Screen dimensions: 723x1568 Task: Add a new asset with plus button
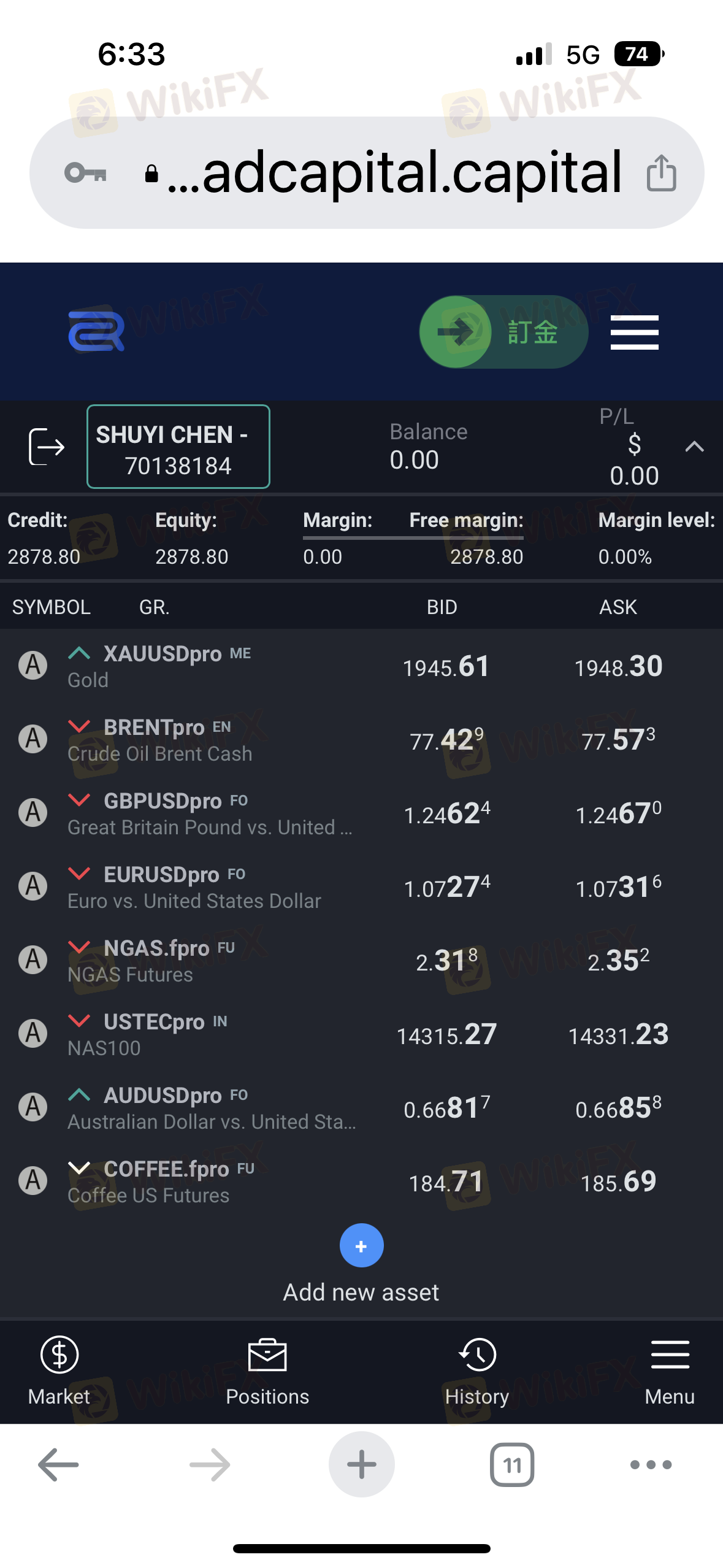pos(361,1245)
